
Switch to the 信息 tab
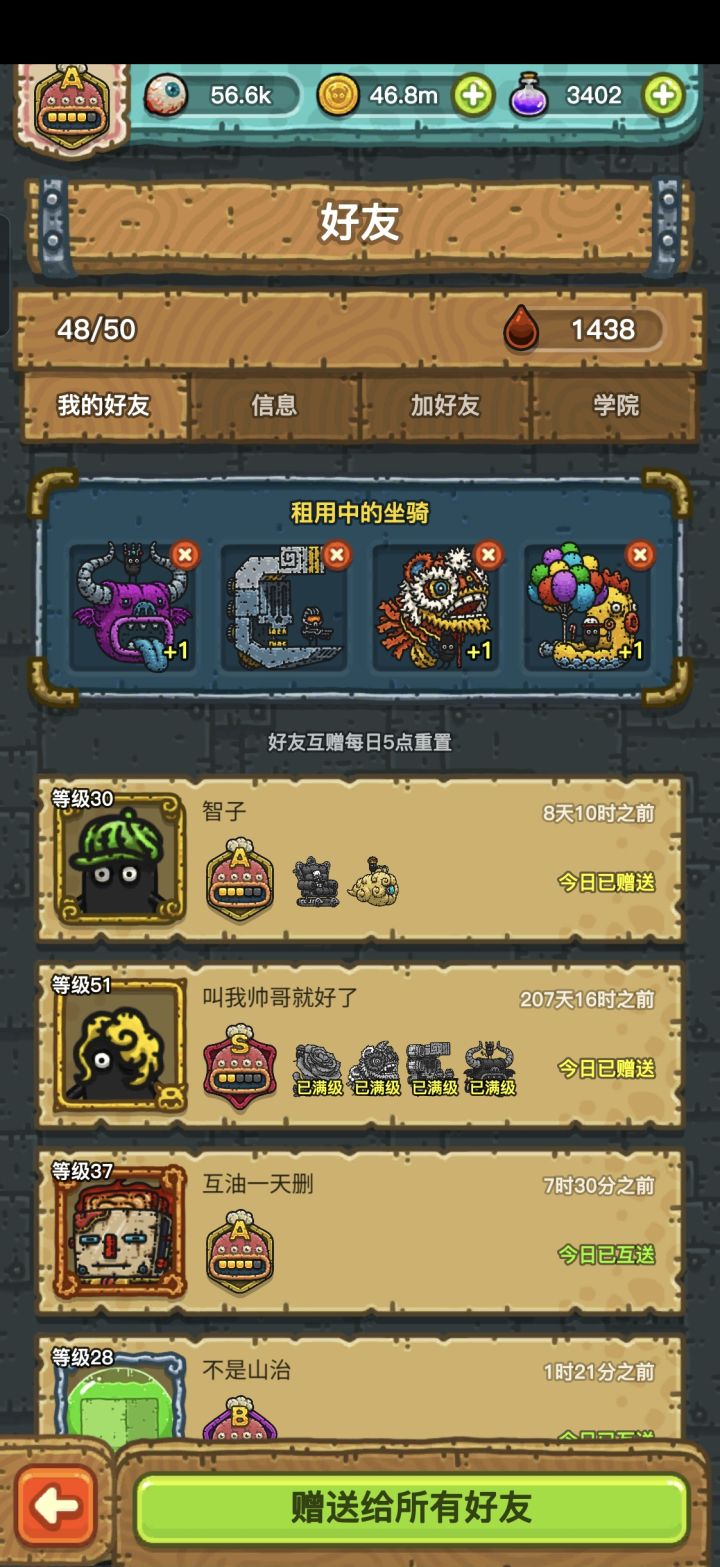point(273,407)
